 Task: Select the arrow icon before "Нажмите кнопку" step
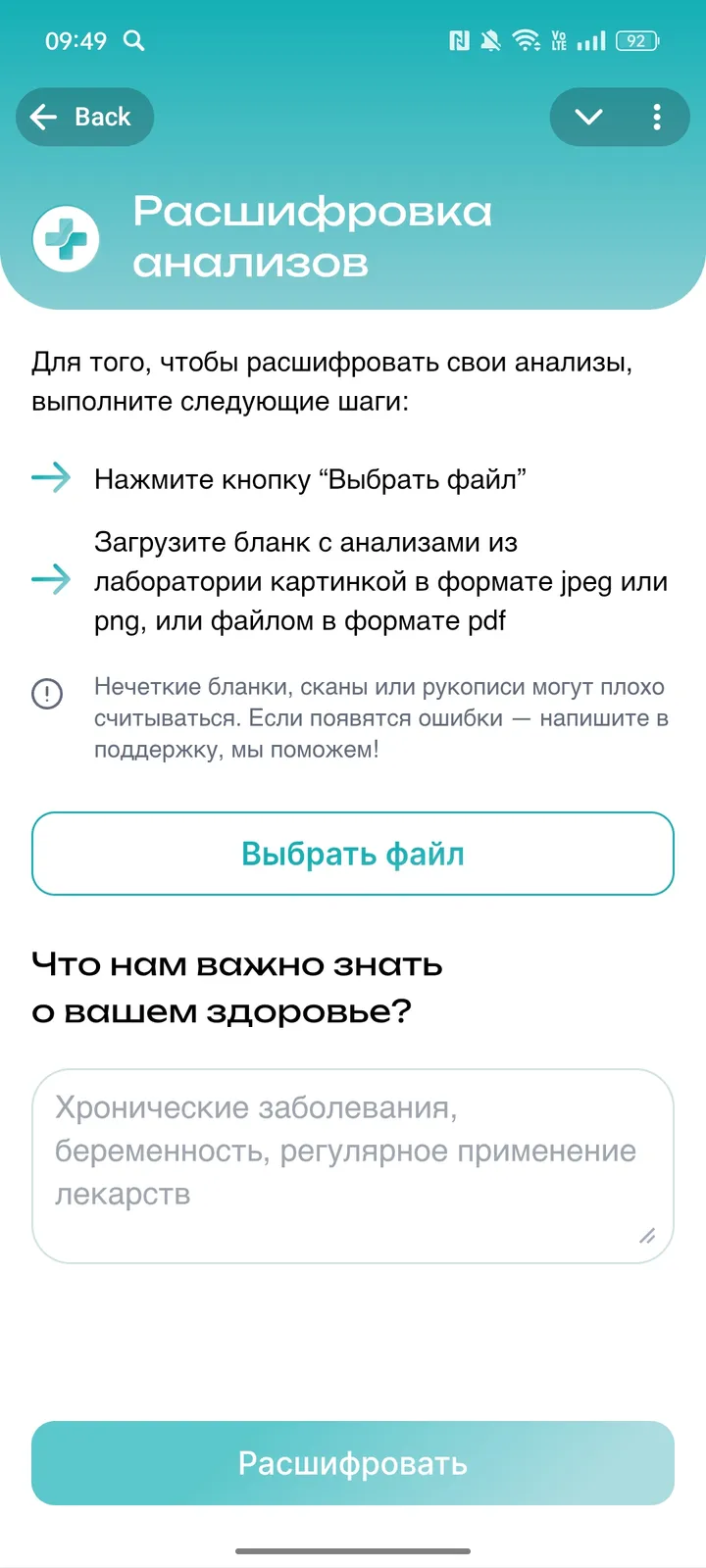pyautogui.click(x=49, y=479)
